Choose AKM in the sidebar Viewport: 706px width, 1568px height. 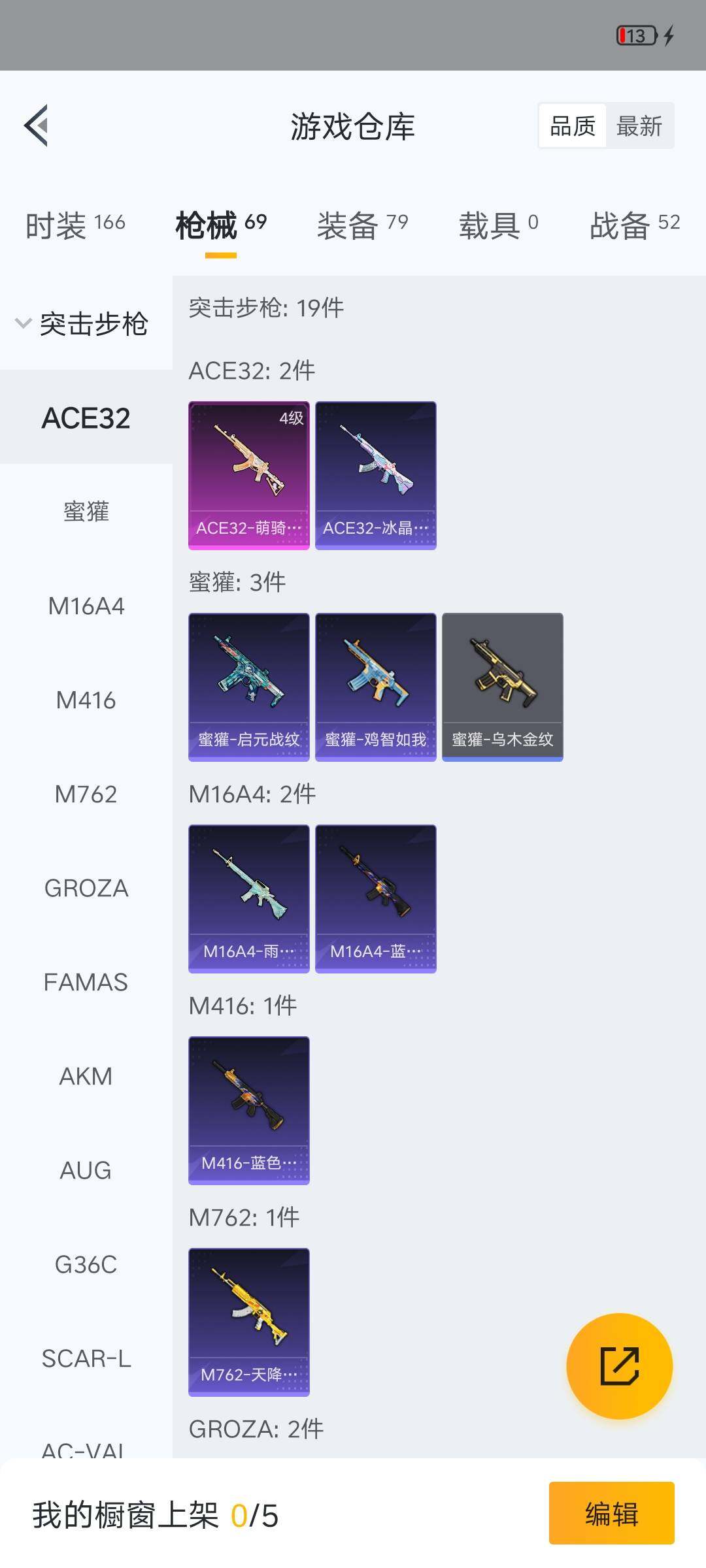point(86,1077)
